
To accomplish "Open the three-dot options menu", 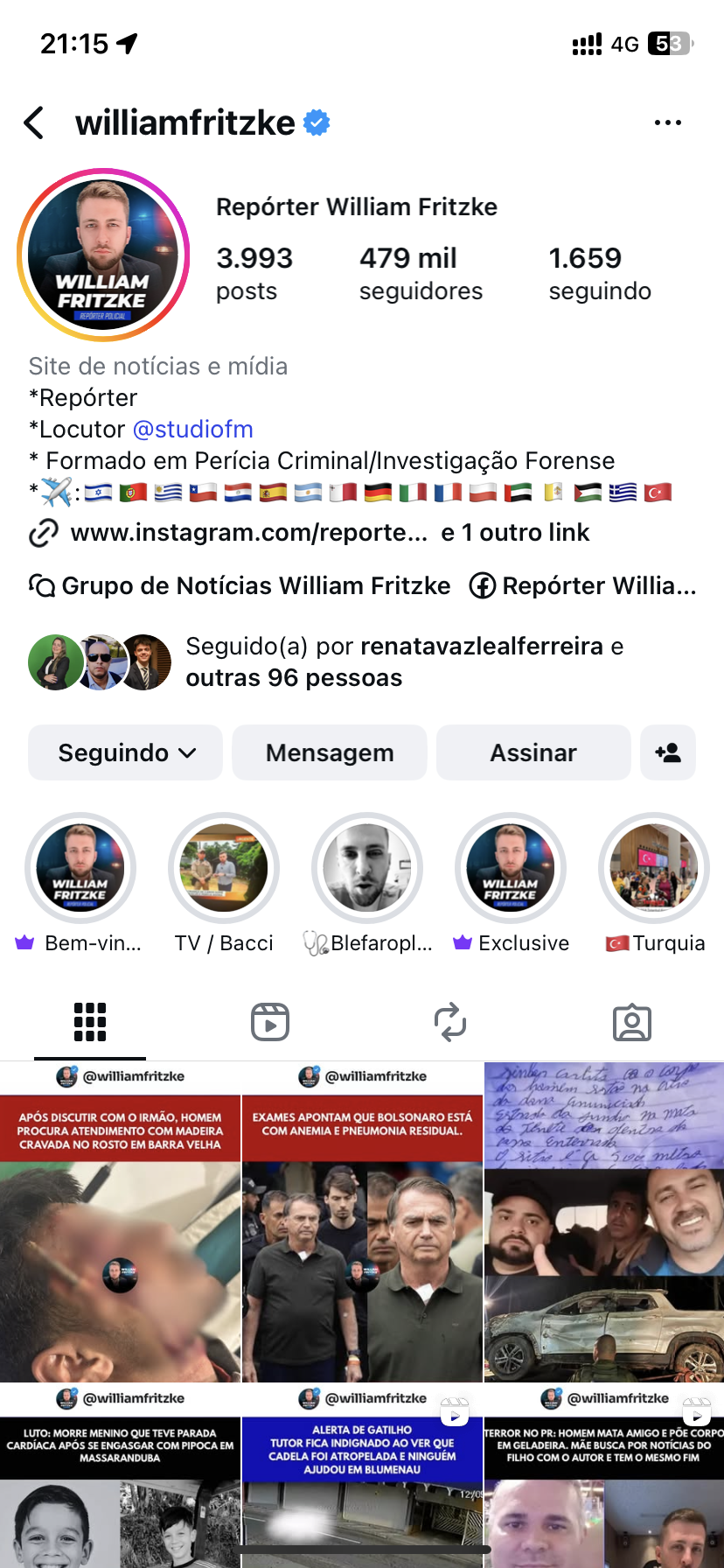I will point(667,123).
